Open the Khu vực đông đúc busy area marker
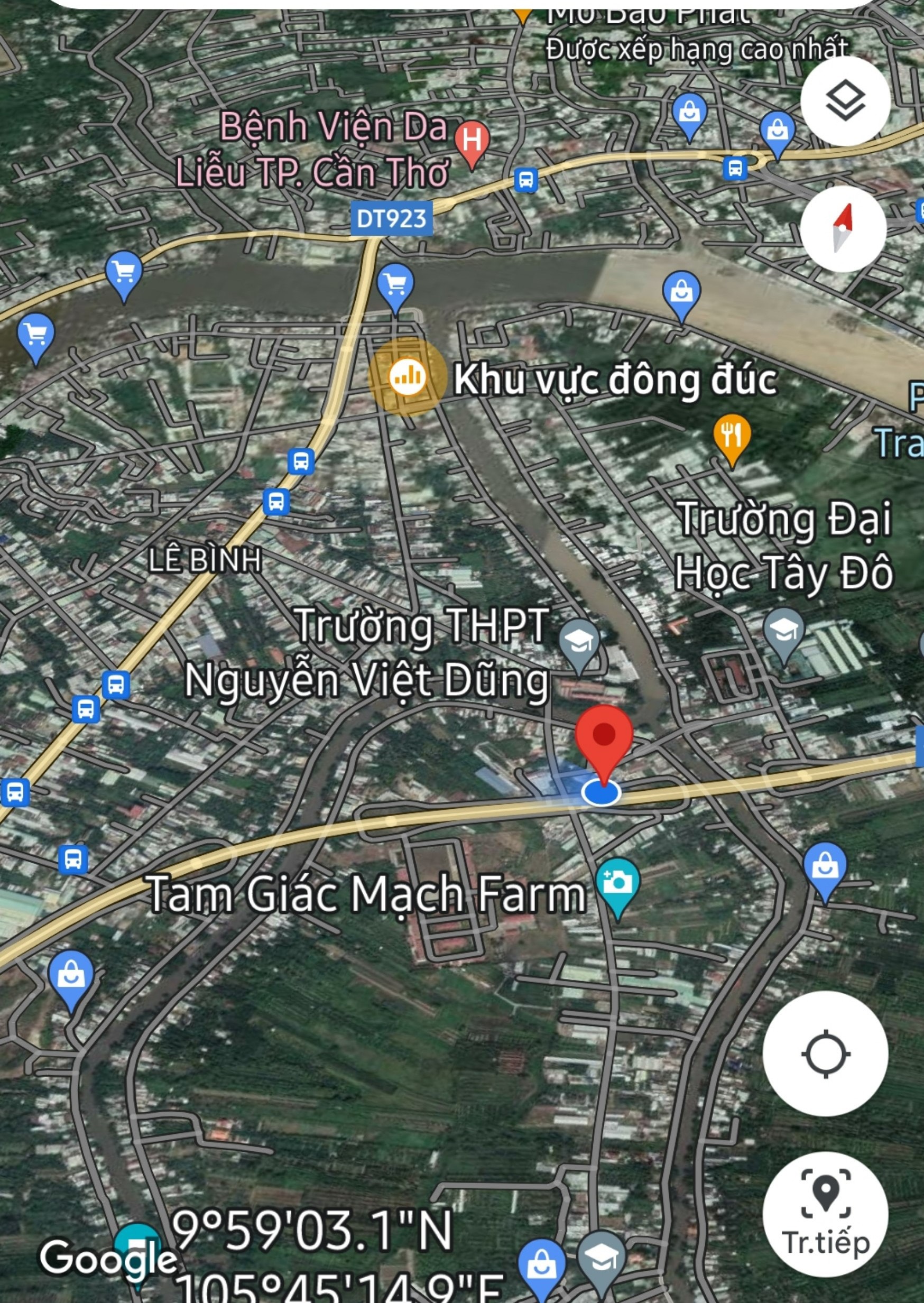 tap(407, 376)
